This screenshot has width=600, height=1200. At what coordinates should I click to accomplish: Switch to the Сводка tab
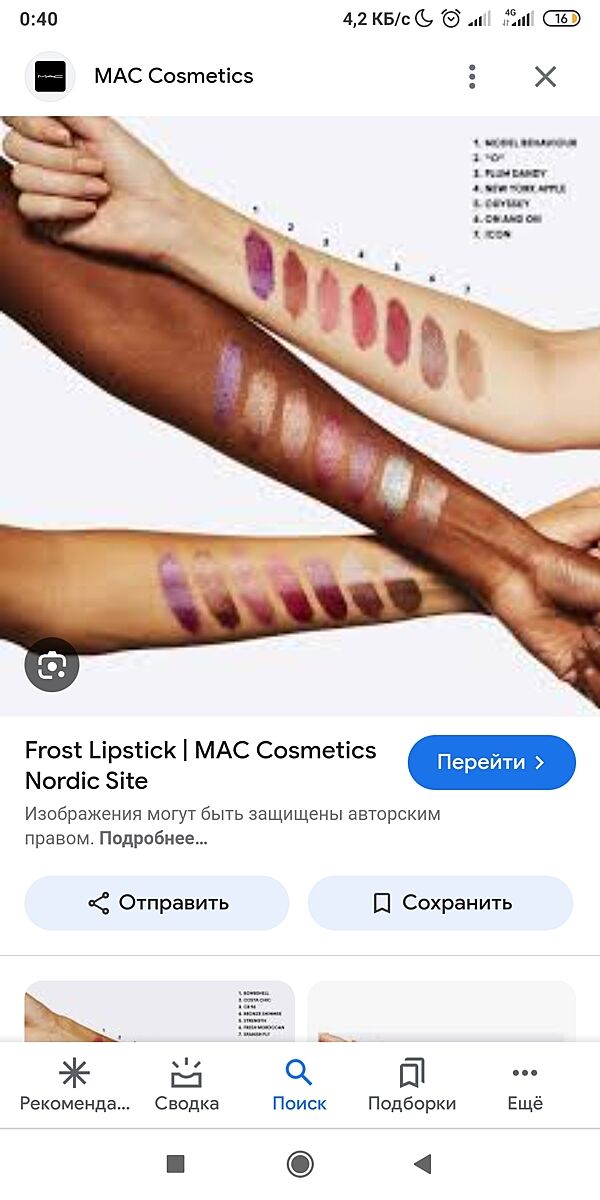pyautogui.click(x=186, y=1086)
